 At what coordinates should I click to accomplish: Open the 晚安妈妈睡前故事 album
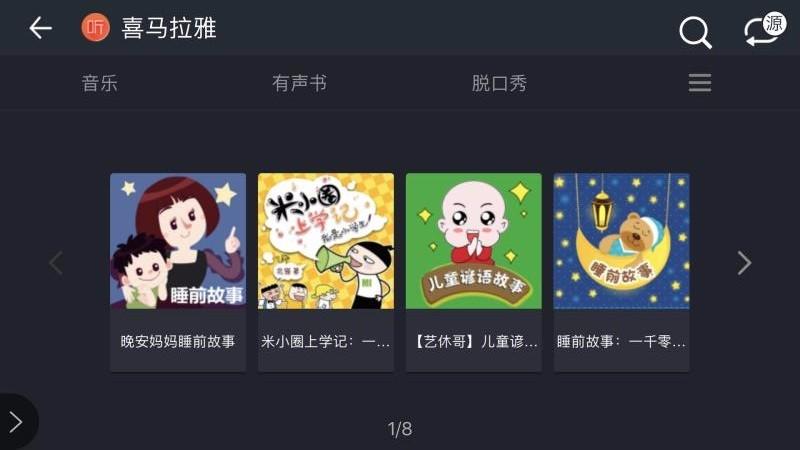[178, 271]
